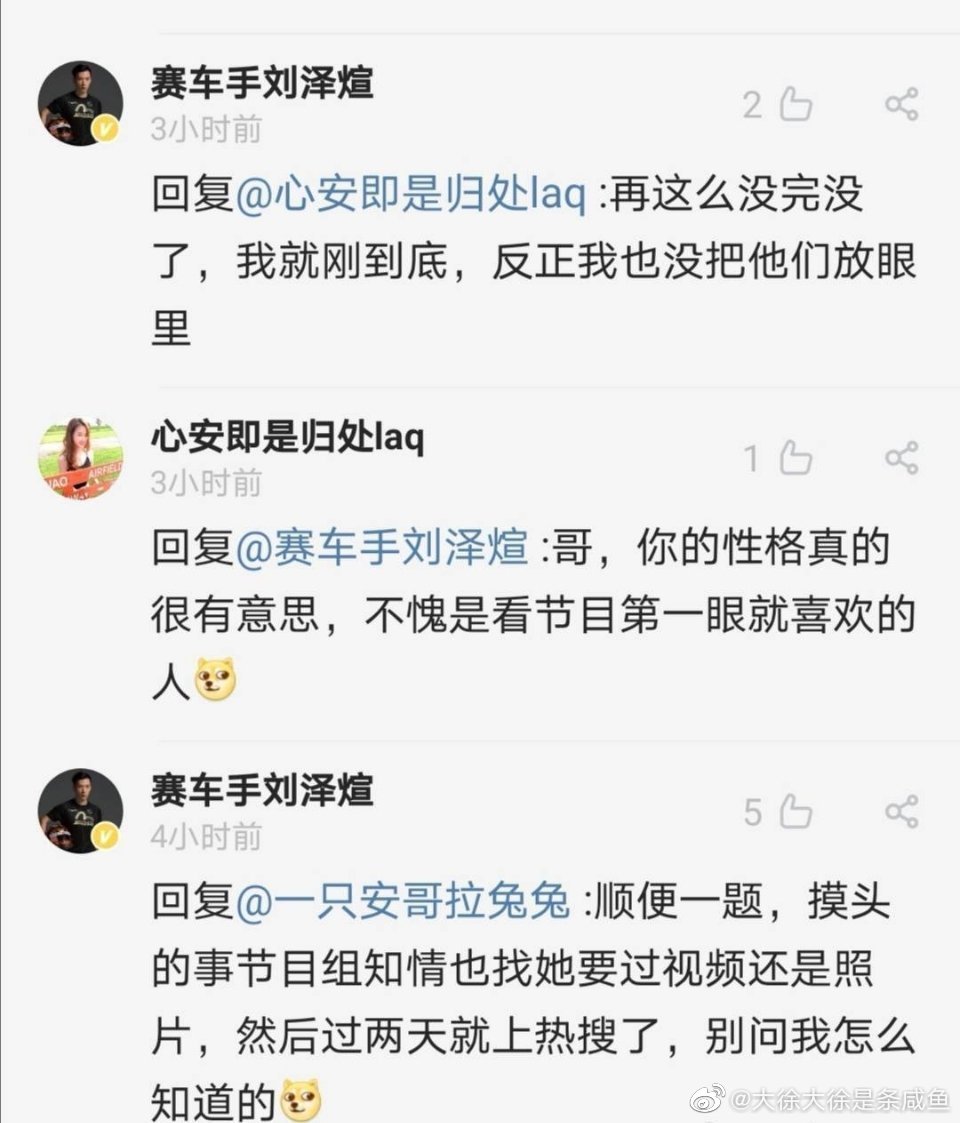Screen dimensions: 960x1123
Task: View 心安即是归处laq's profile via her avatar
Action: (x=80, y=459)
